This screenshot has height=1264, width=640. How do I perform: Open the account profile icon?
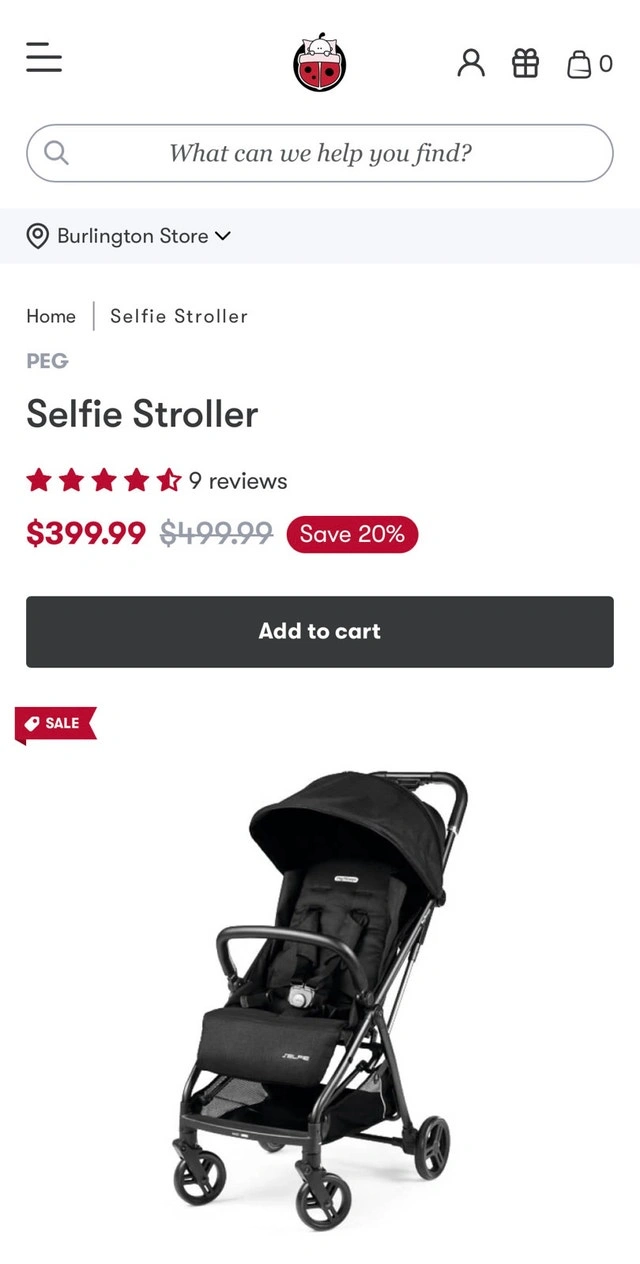(470, 63)
